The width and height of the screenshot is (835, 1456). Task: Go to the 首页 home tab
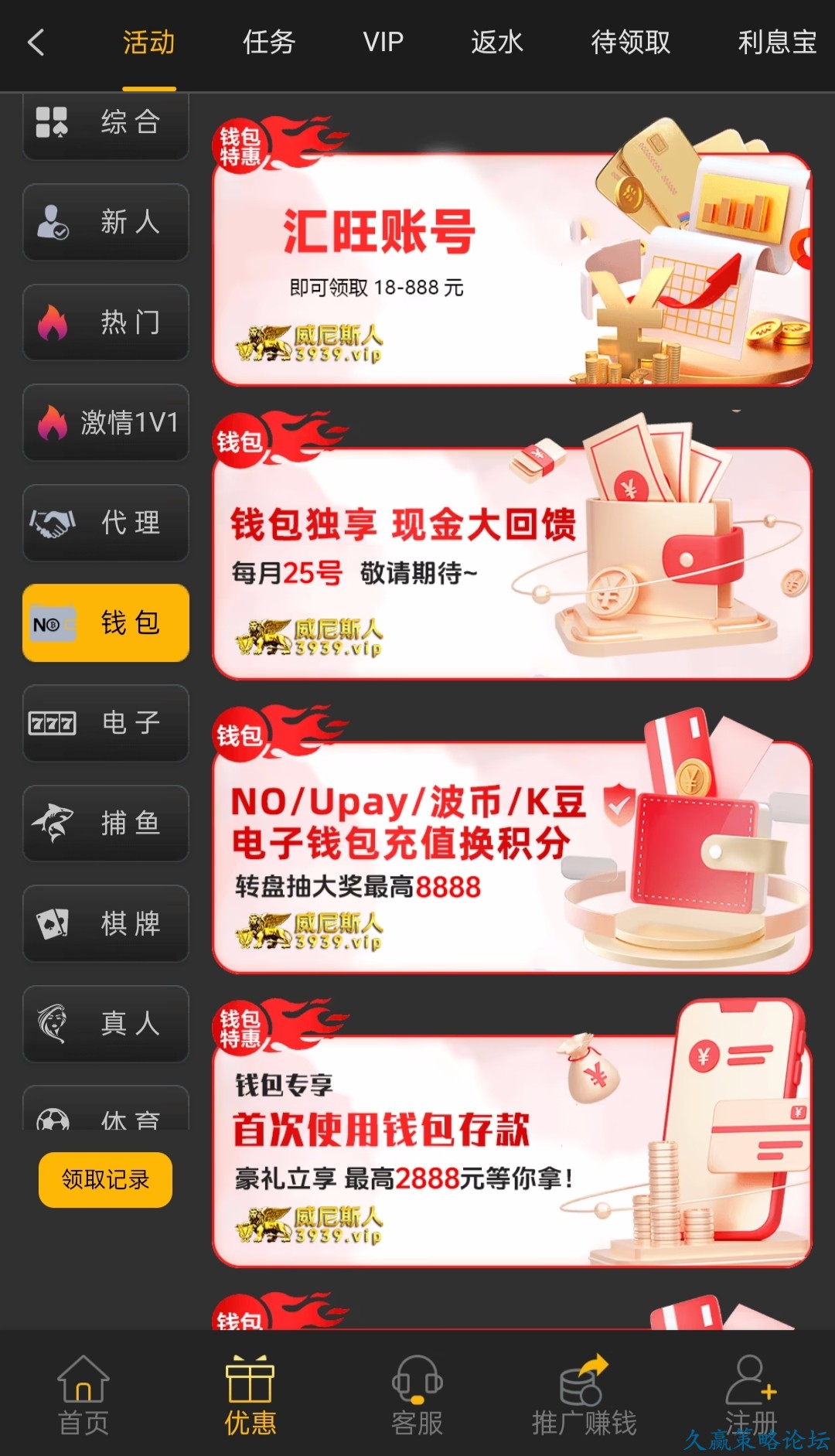(x=83, y=1396)
